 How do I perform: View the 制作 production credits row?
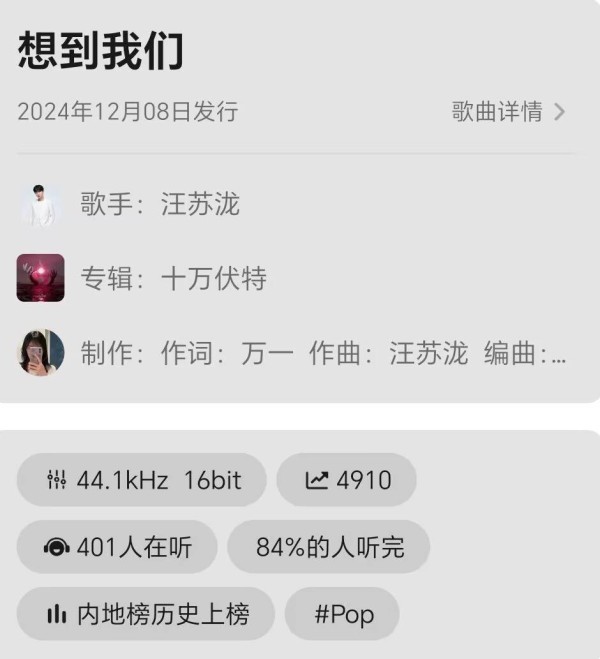[x=322, y=353]
